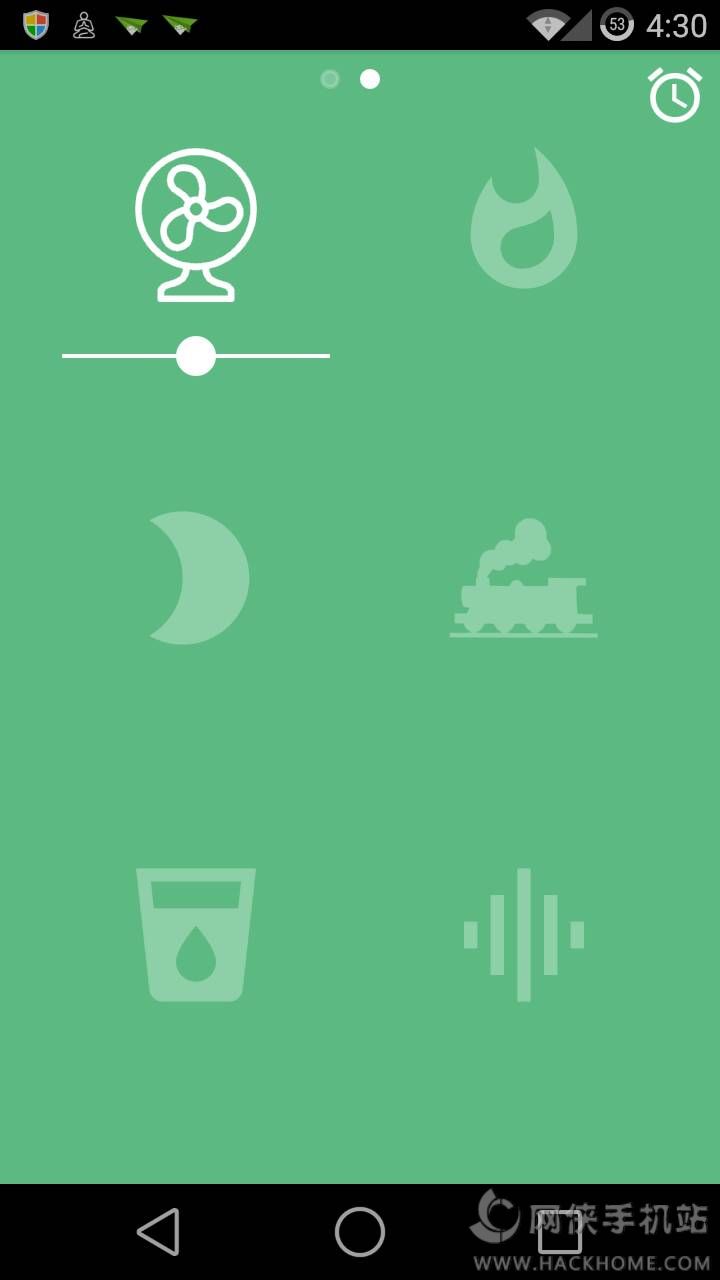
Task: Turn on the white noise waveform sound
Action: click(x=524, y=934)
